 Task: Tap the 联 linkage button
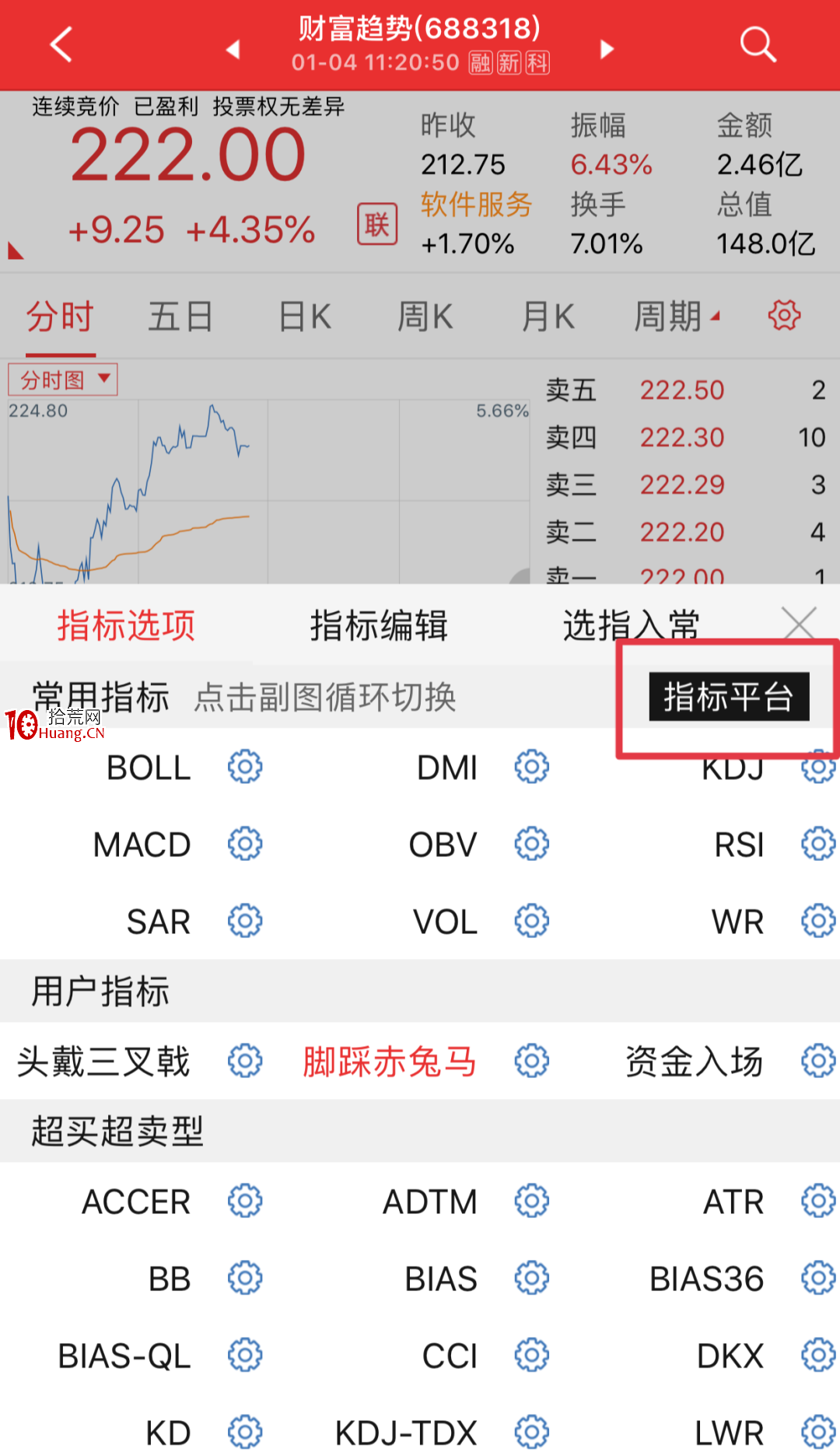[377, 224]
